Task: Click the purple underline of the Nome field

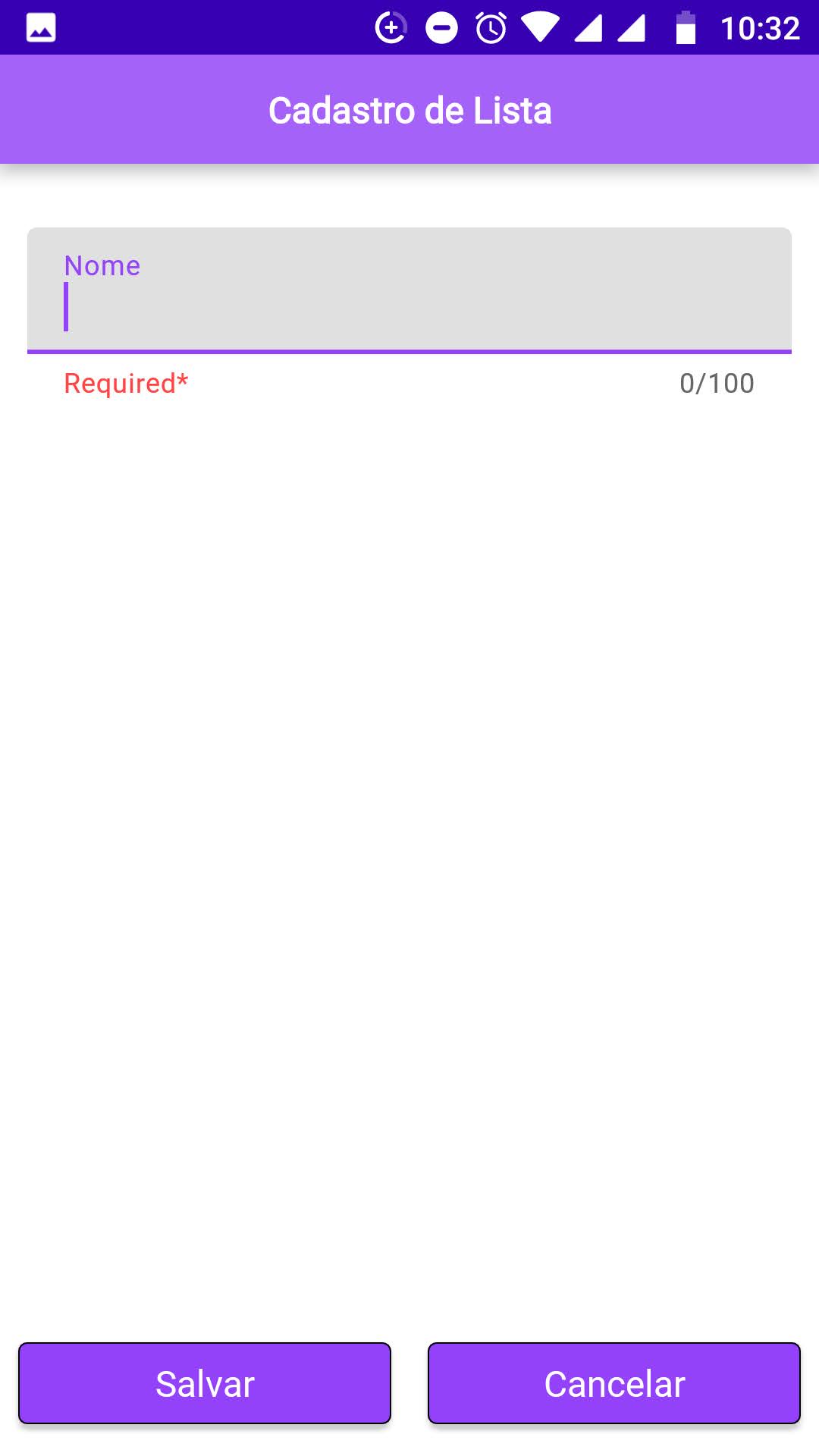Action: coord(409,352)
